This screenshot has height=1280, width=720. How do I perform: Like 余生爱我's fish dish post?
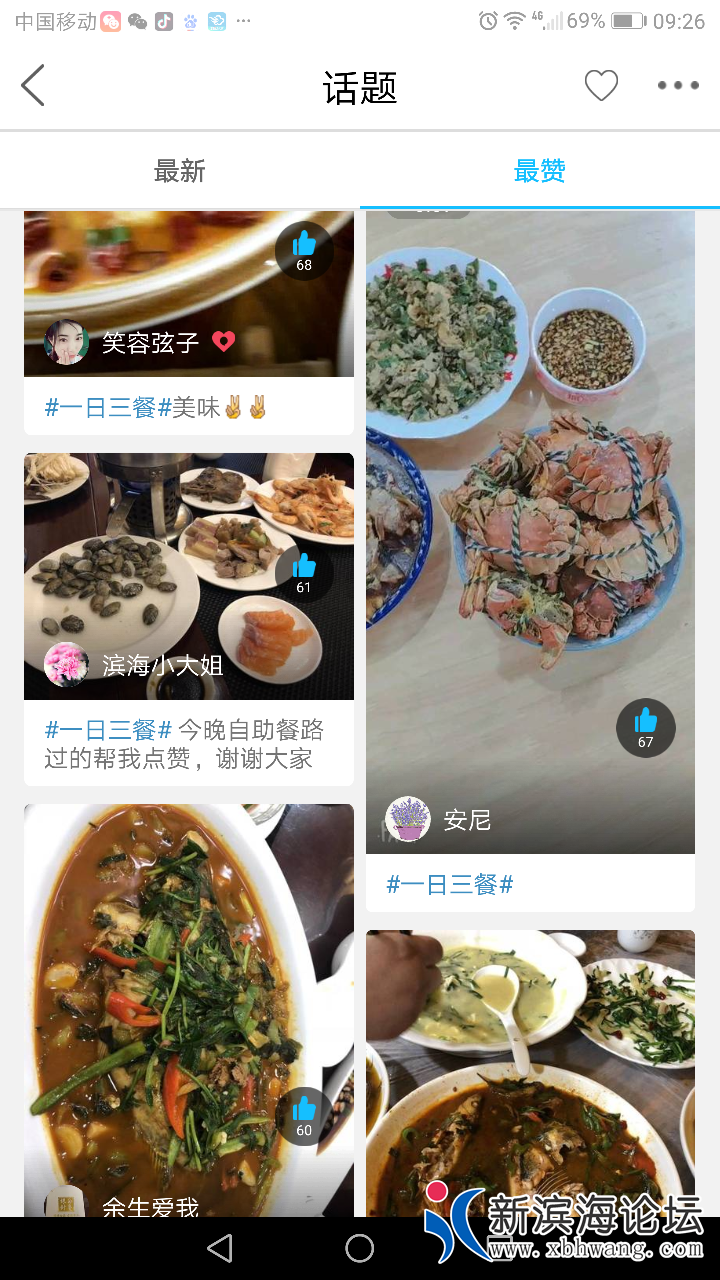(x=304, y=1116)
